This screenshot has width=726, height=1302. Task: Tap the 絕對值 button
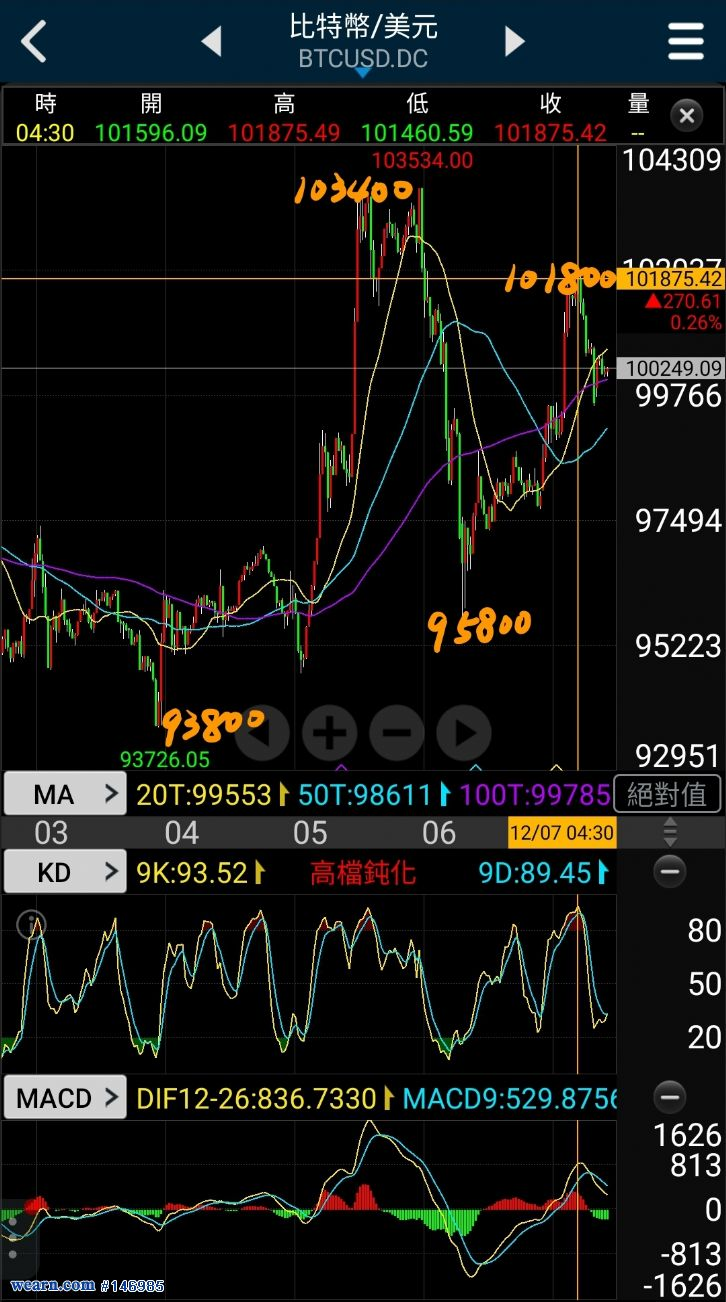click(x=666, y=795)
